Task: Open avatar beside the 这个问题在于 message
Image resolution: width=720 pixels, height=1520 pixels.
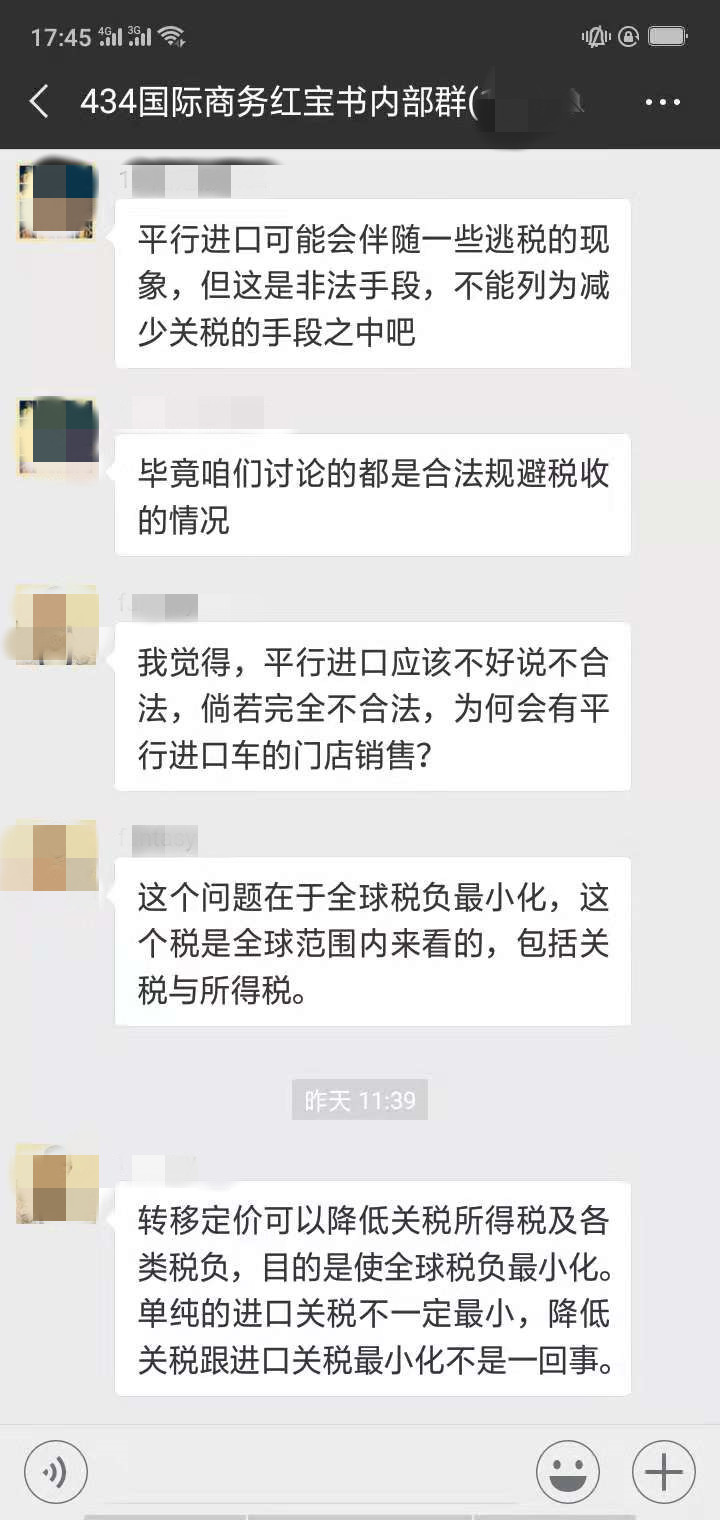Action: click(x=57, y=858)
